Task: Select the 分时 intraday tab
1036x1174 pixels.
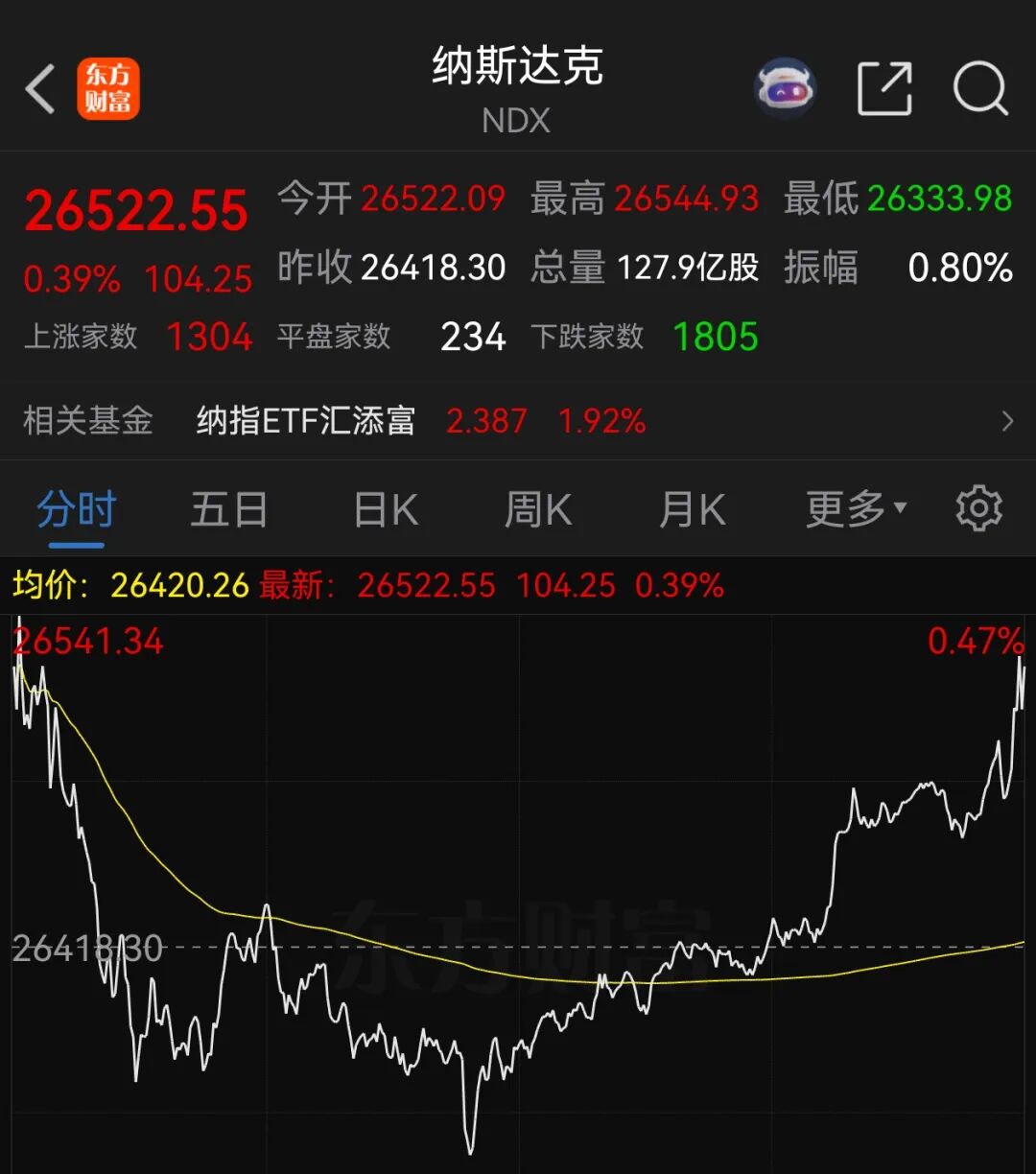Action: point(76,509)
